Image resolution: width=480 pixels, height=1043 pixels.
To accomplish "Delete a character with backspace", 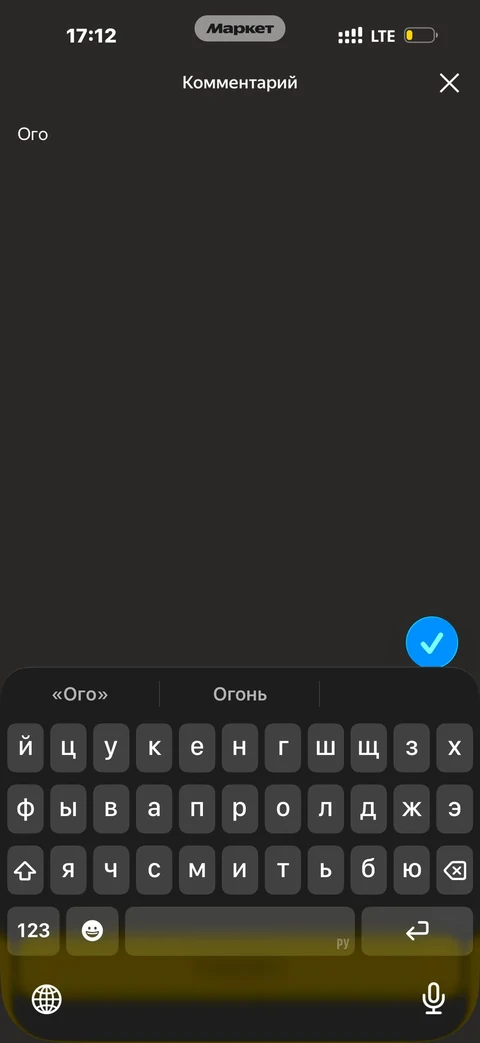I will pos(455,870).
